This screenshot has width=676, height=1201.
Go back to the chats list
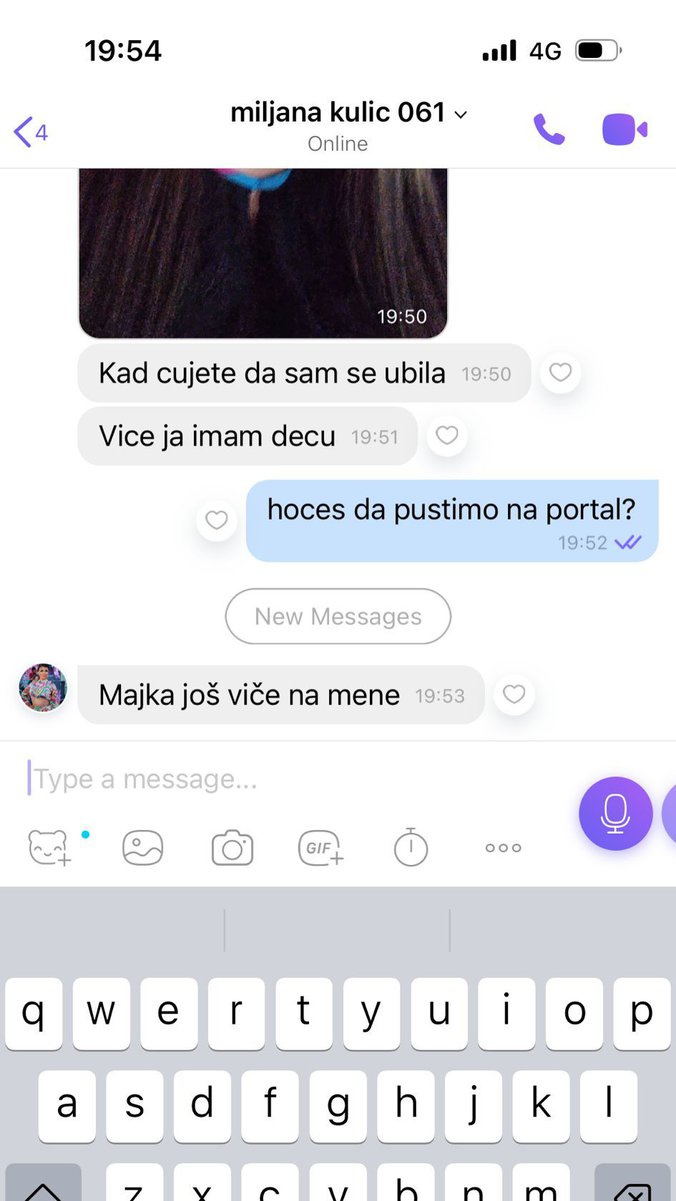[30, 131]
